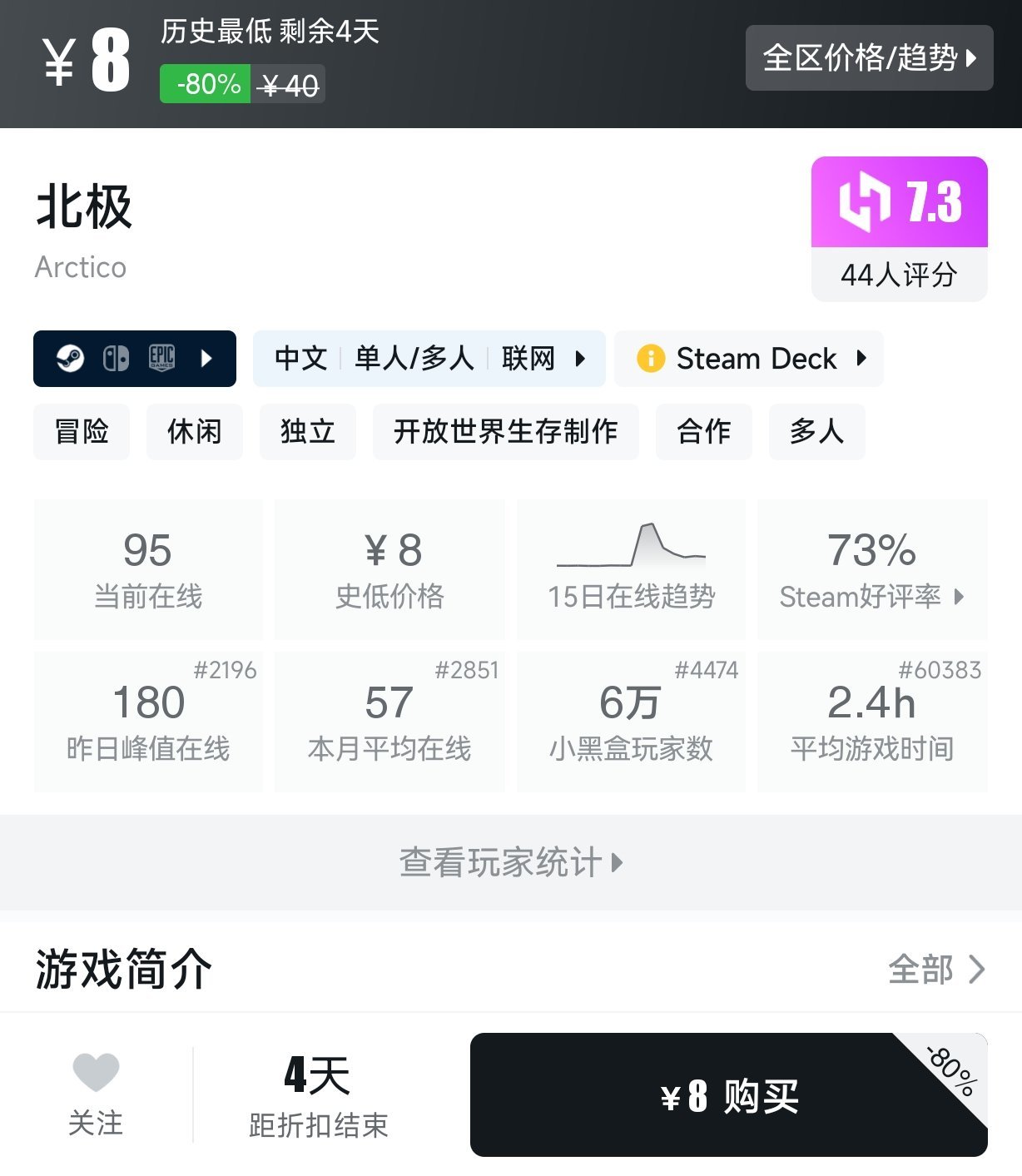Click the 15日在线趋势 chart card

tap(631, 568)
